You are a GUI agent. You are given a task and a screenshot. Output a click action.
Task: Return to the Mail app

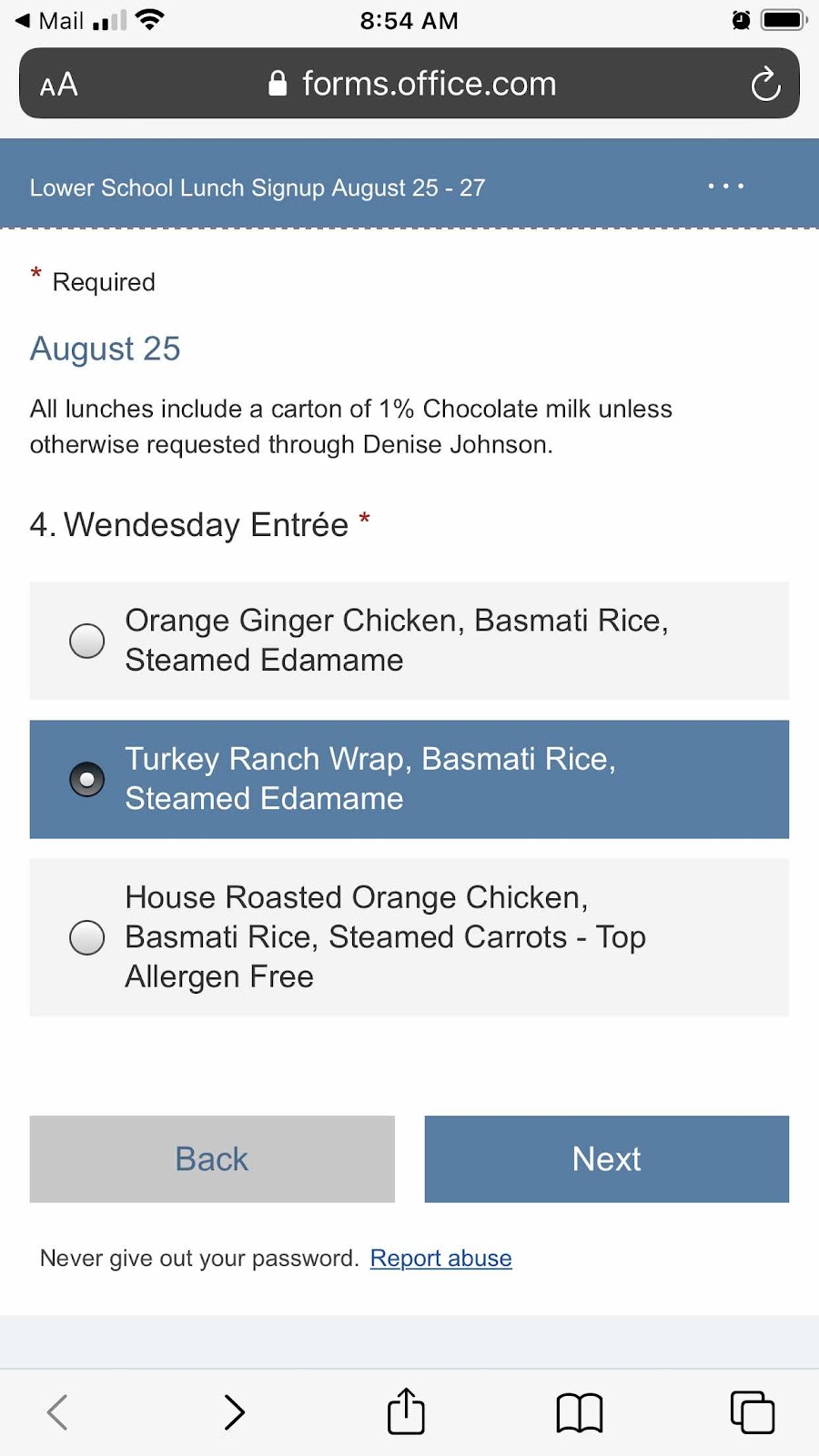[x=50, y=21]
